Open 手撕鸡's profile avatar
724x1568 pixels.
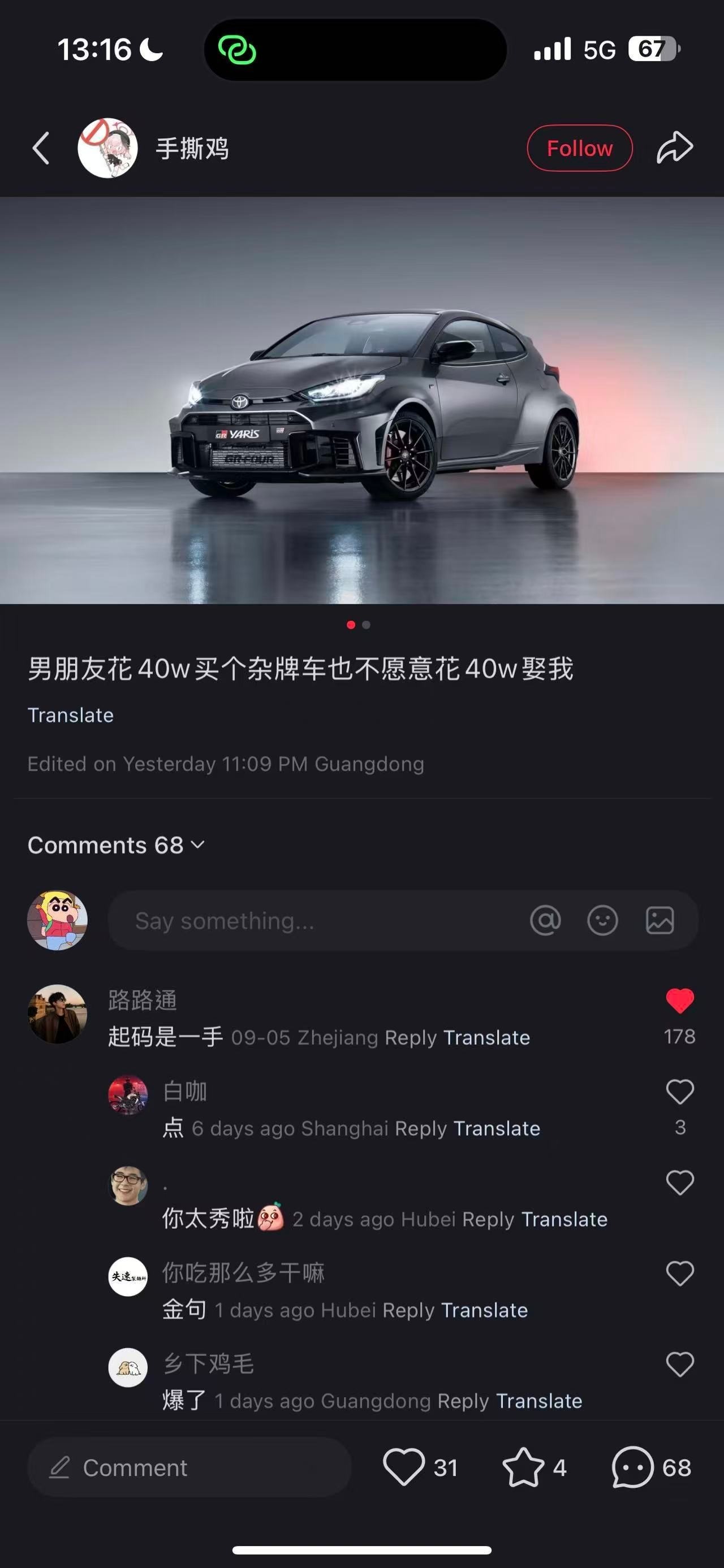tap(108, 148)
